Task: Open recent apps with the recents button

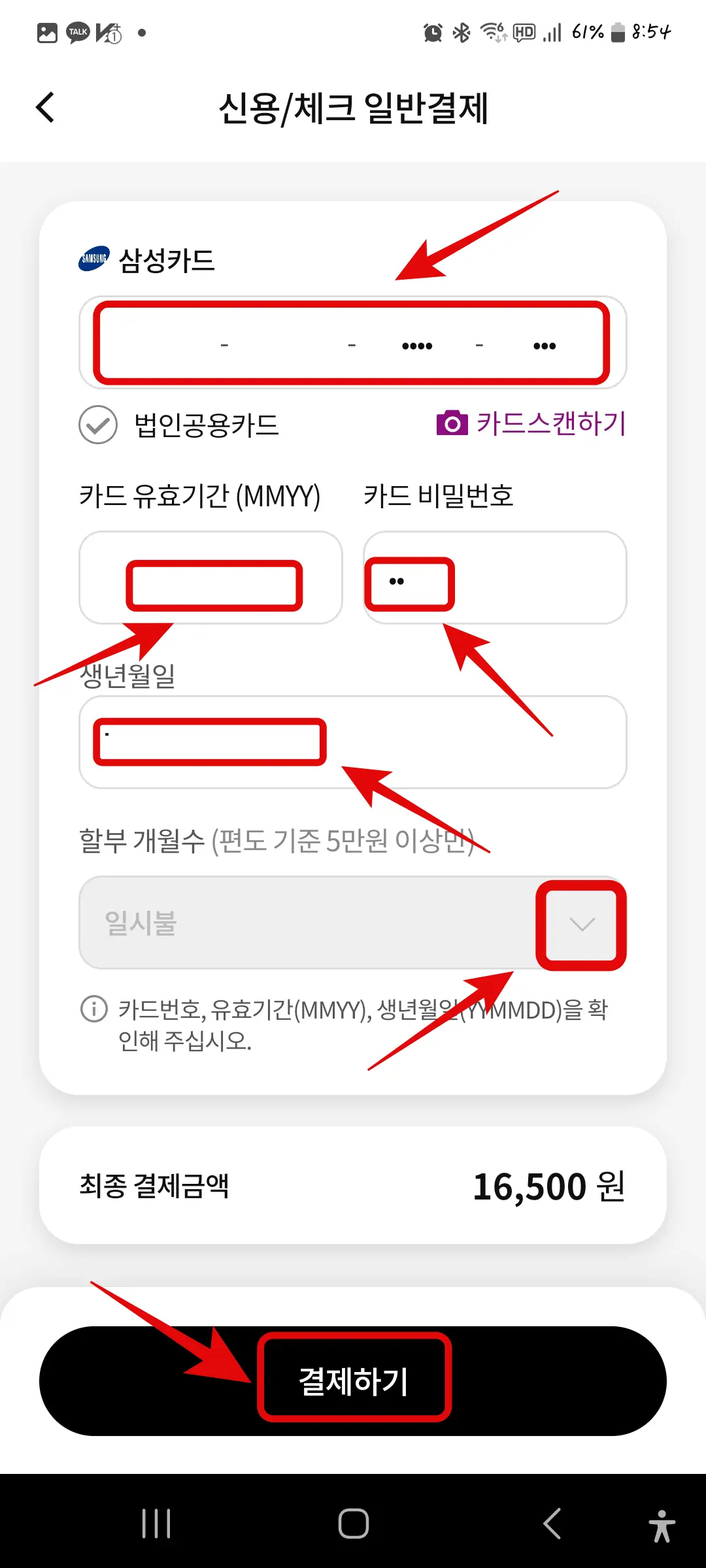Action: pyautogui.click(x=155, y=1524)
